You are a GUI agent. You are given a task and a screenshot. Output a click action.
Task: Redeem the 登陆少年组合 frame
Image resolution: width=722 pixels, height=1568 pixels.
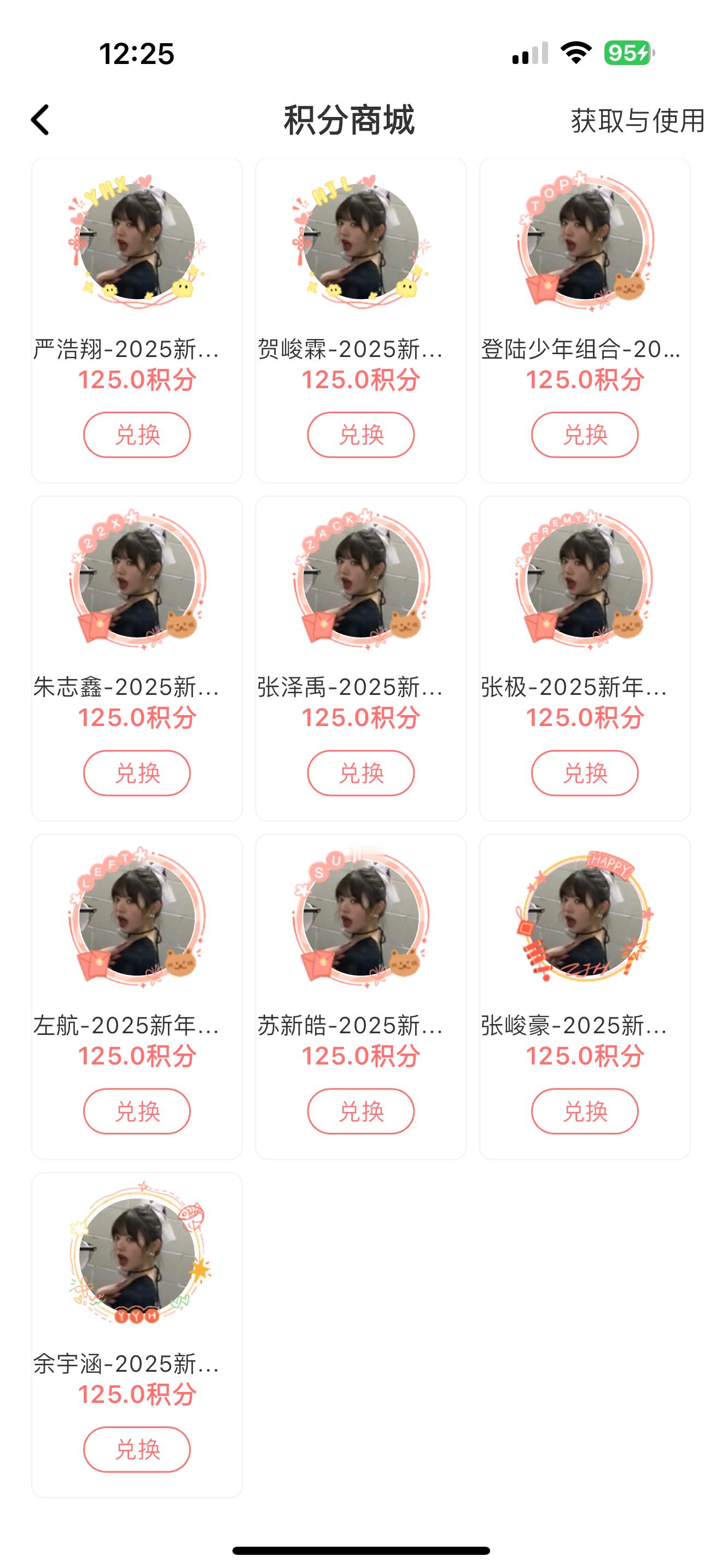click(x=585, y=435)
